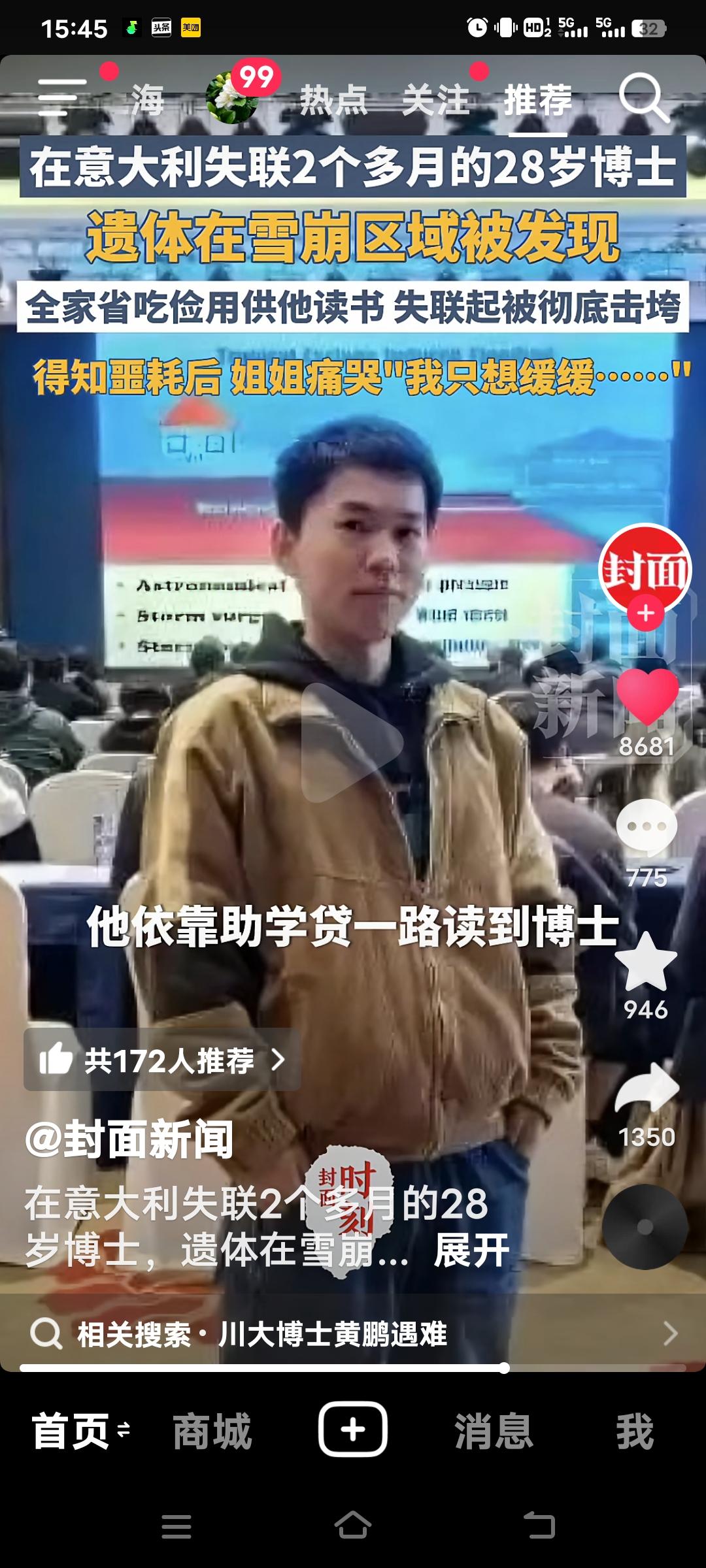Switch to the 关注 tab
The width and height of the screenshot is (706, 1568).
(x=437, y=98)
